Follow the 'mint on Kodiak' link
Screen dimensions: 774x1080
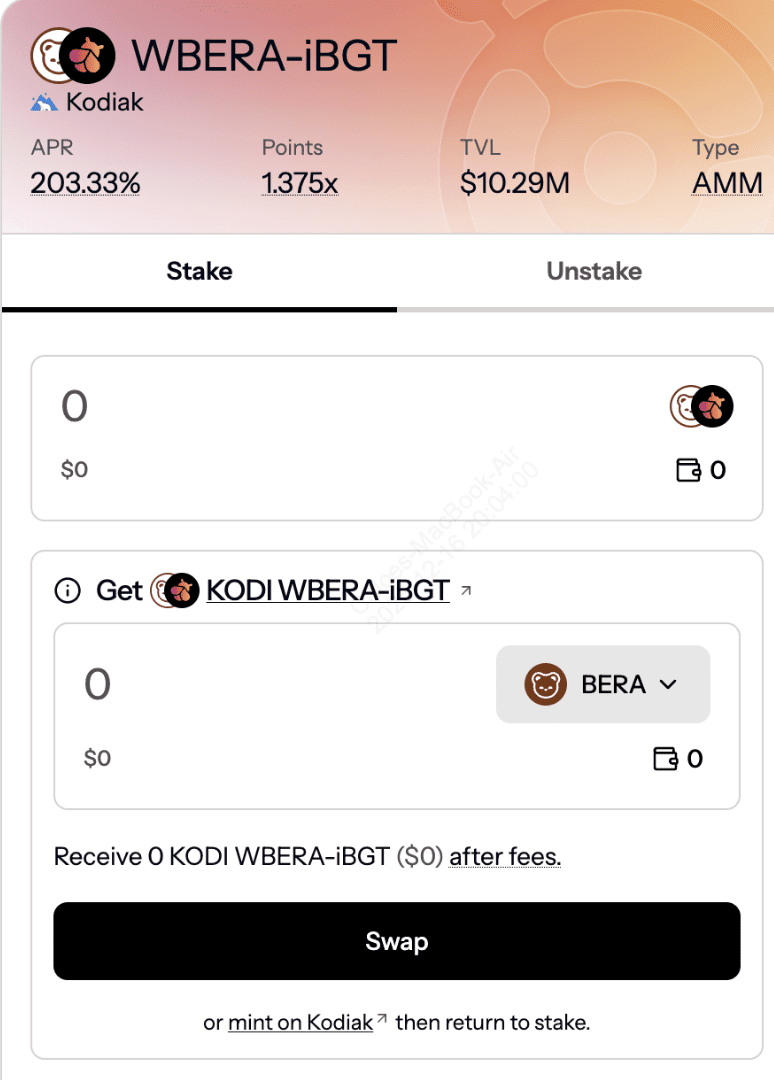(x=300, y=1022)
